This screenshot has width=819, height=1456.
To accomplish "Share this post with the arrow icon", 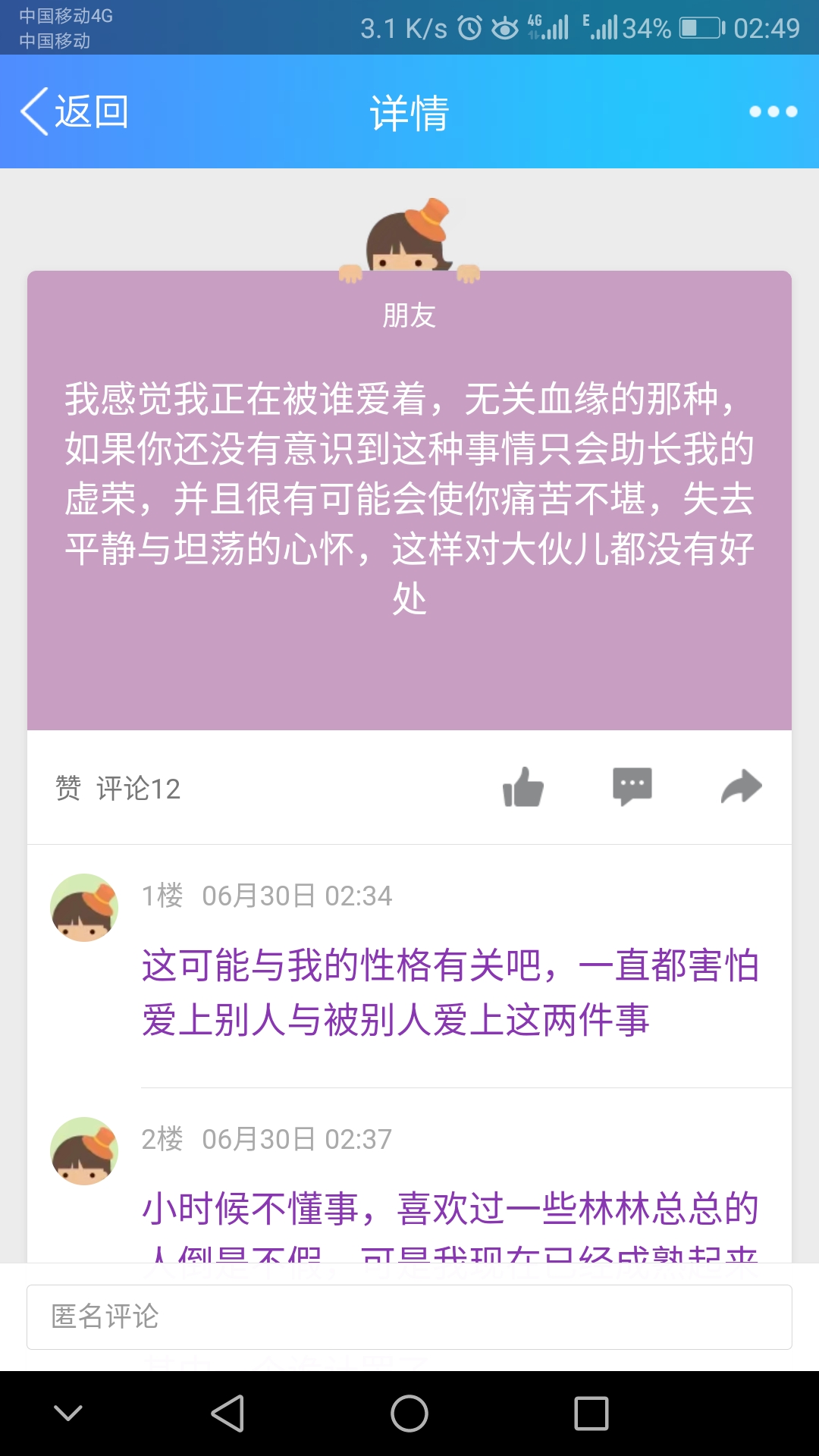I will [741, 787].
